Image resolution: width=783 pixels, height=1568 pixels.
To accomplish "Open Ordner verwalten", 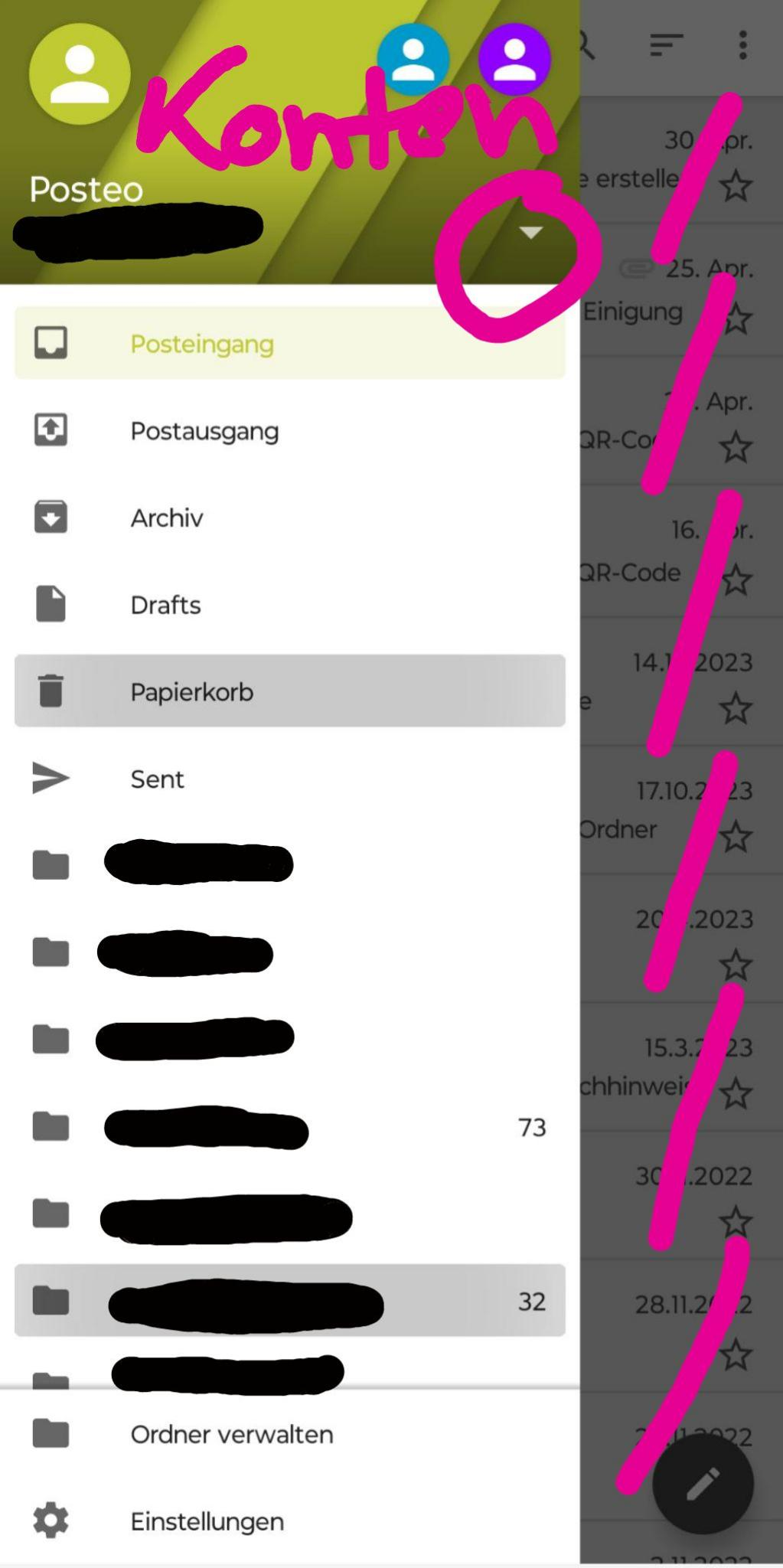I will 231,1434.
